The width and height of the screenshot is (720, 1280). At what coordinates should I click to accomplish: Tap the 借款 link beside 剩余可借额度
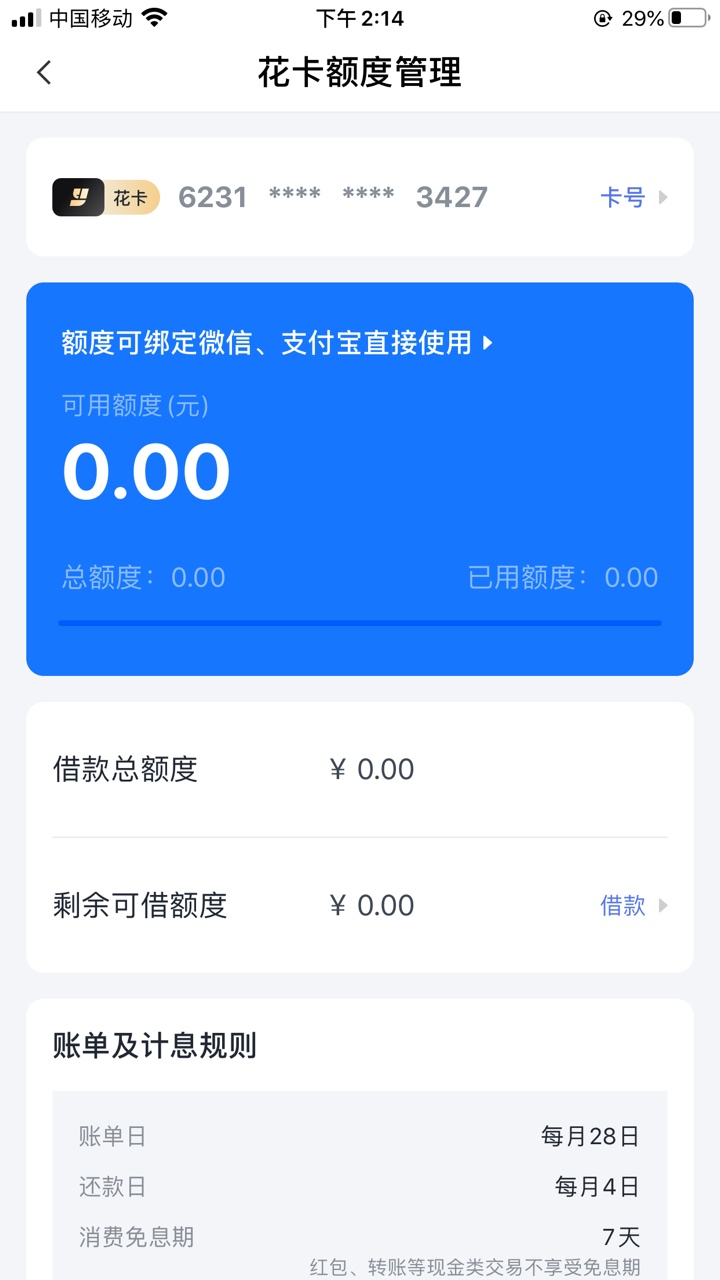point(634,905)
